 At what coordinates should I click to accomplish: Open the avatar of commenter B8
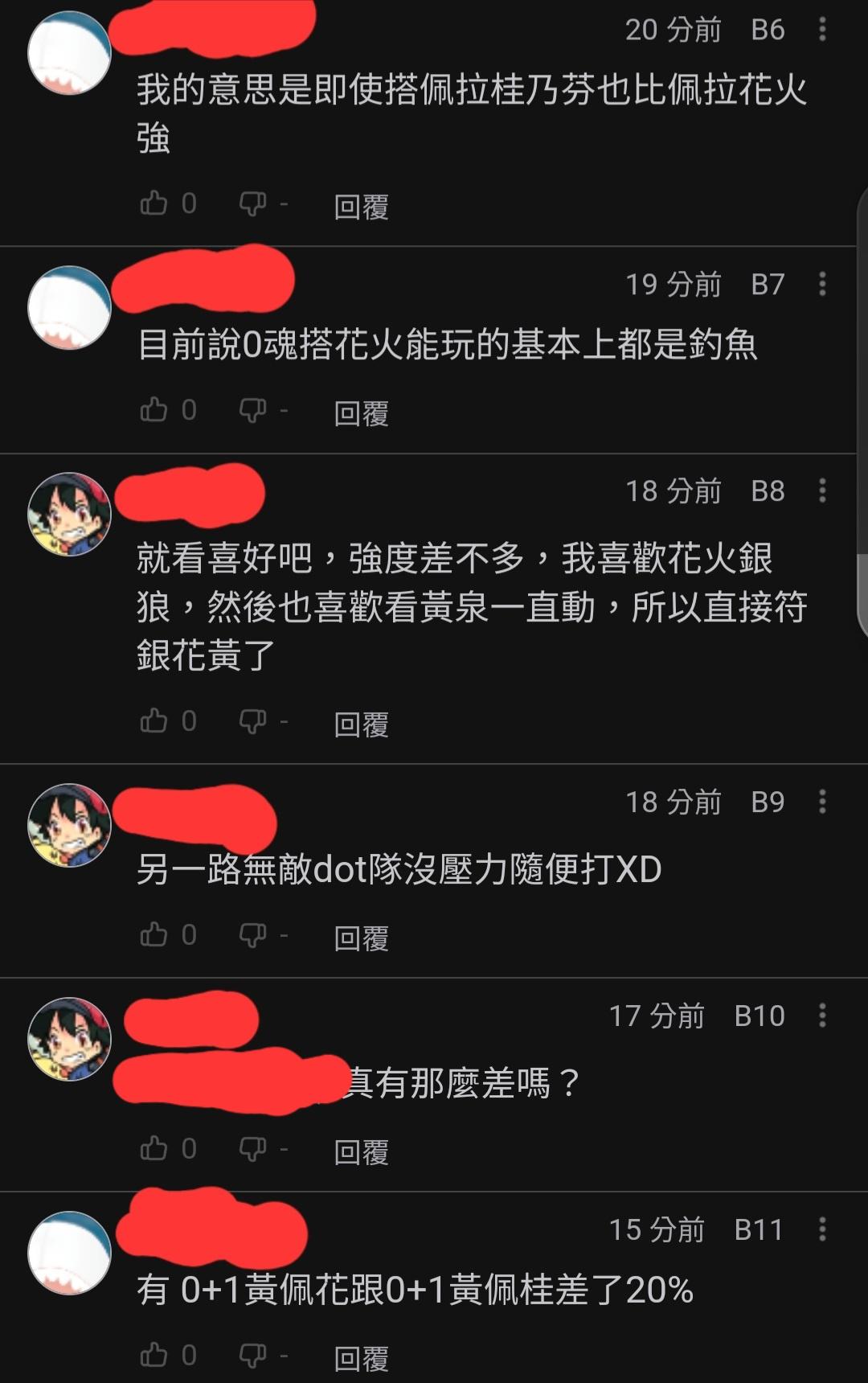[x=69, y=513]
